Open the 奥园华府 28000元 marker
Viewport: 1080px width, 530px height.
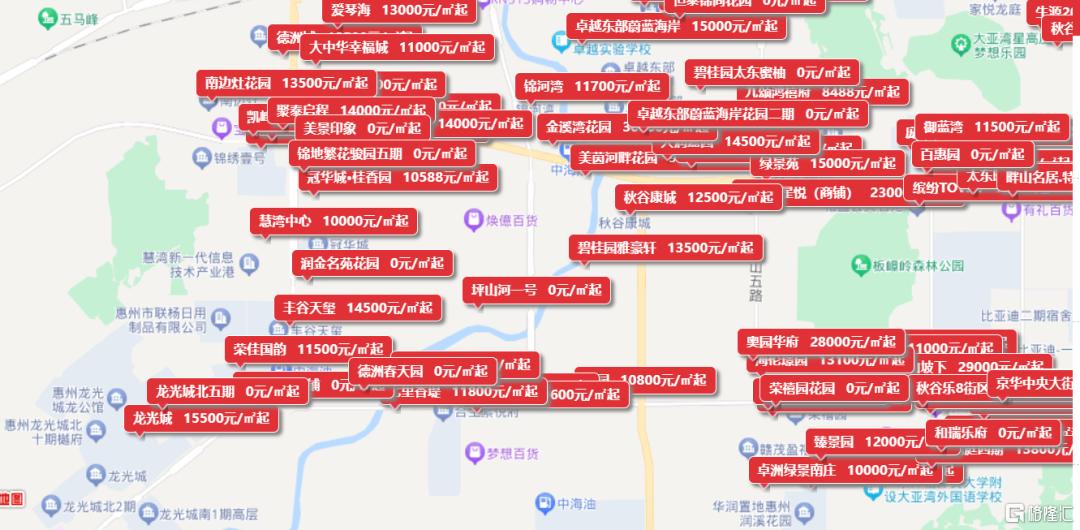click(820, 342)
